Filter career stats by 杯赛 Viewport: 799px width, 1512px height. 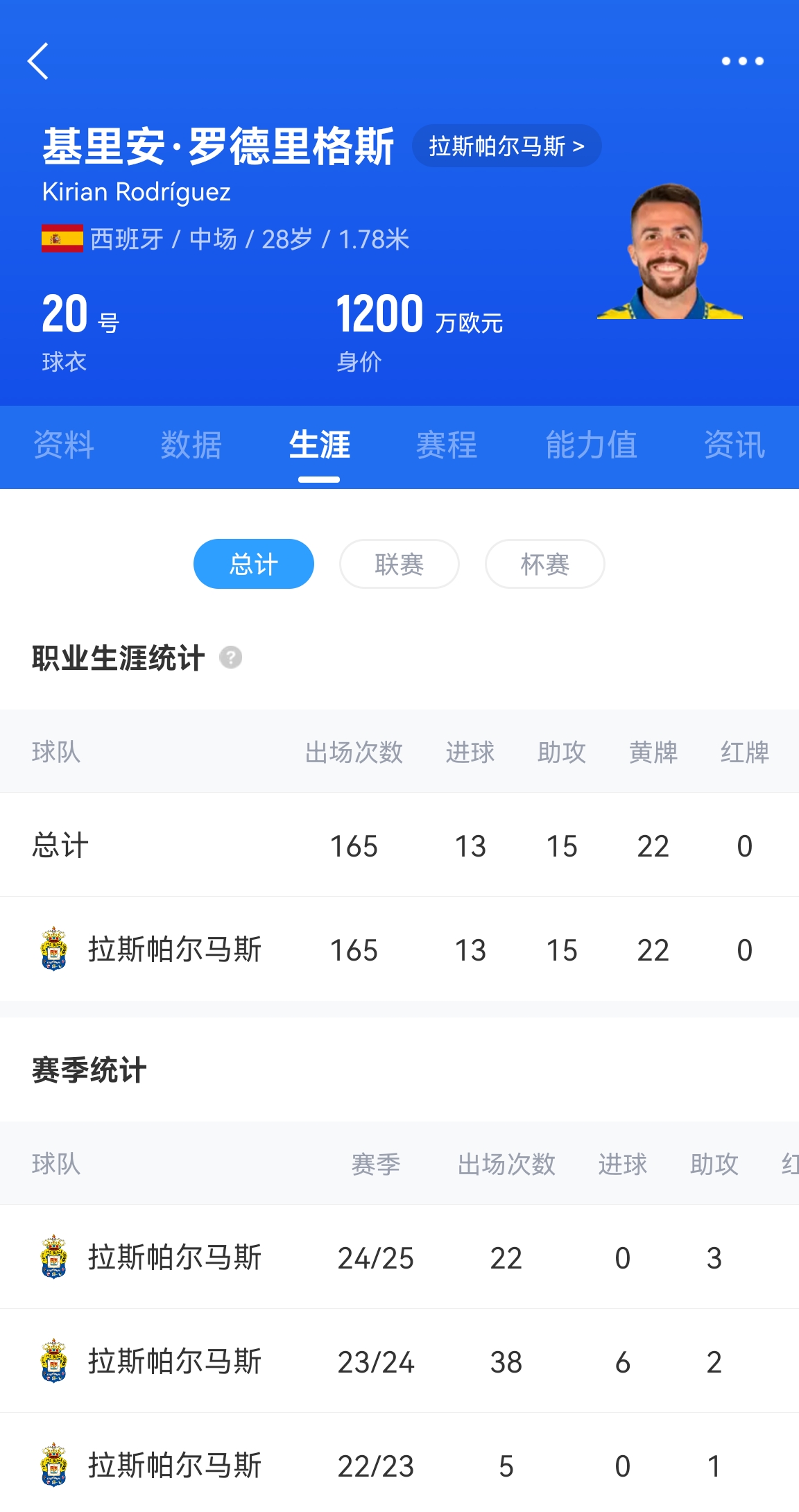point(545,564)
